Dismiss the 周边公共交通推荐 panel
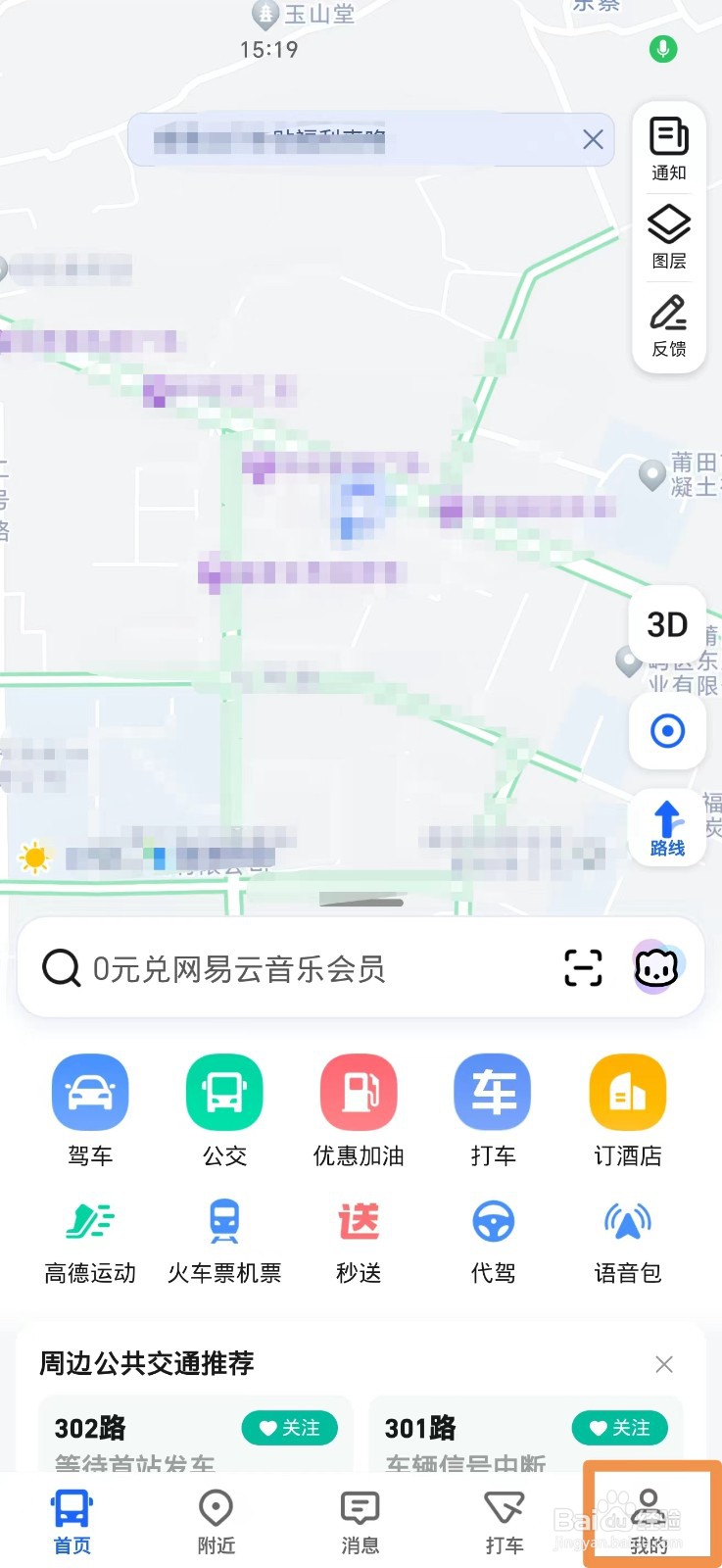This screenshot has height=1568, width=722. point(663,1363)
